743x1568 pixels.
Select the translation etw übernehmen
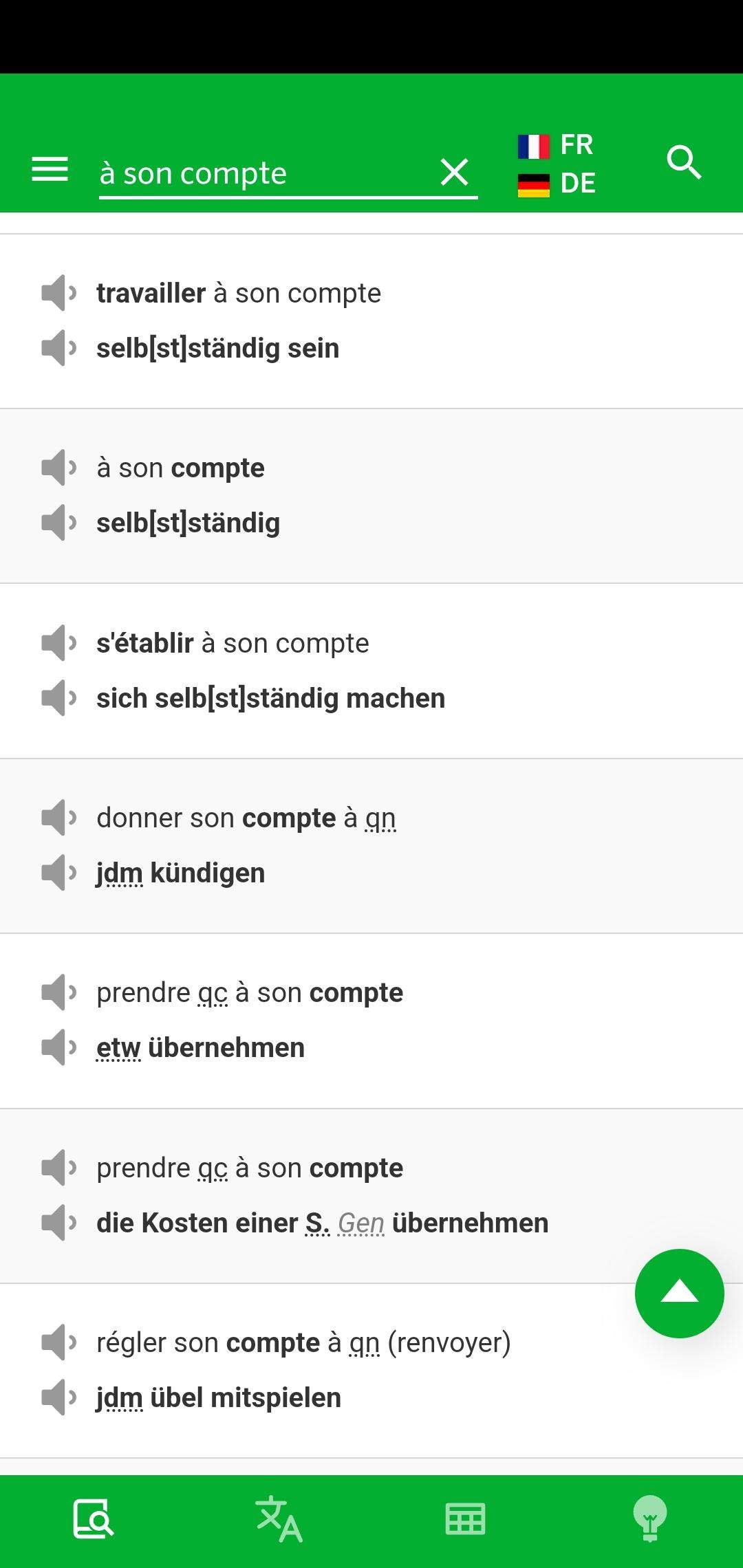[x=200, y=1047]
